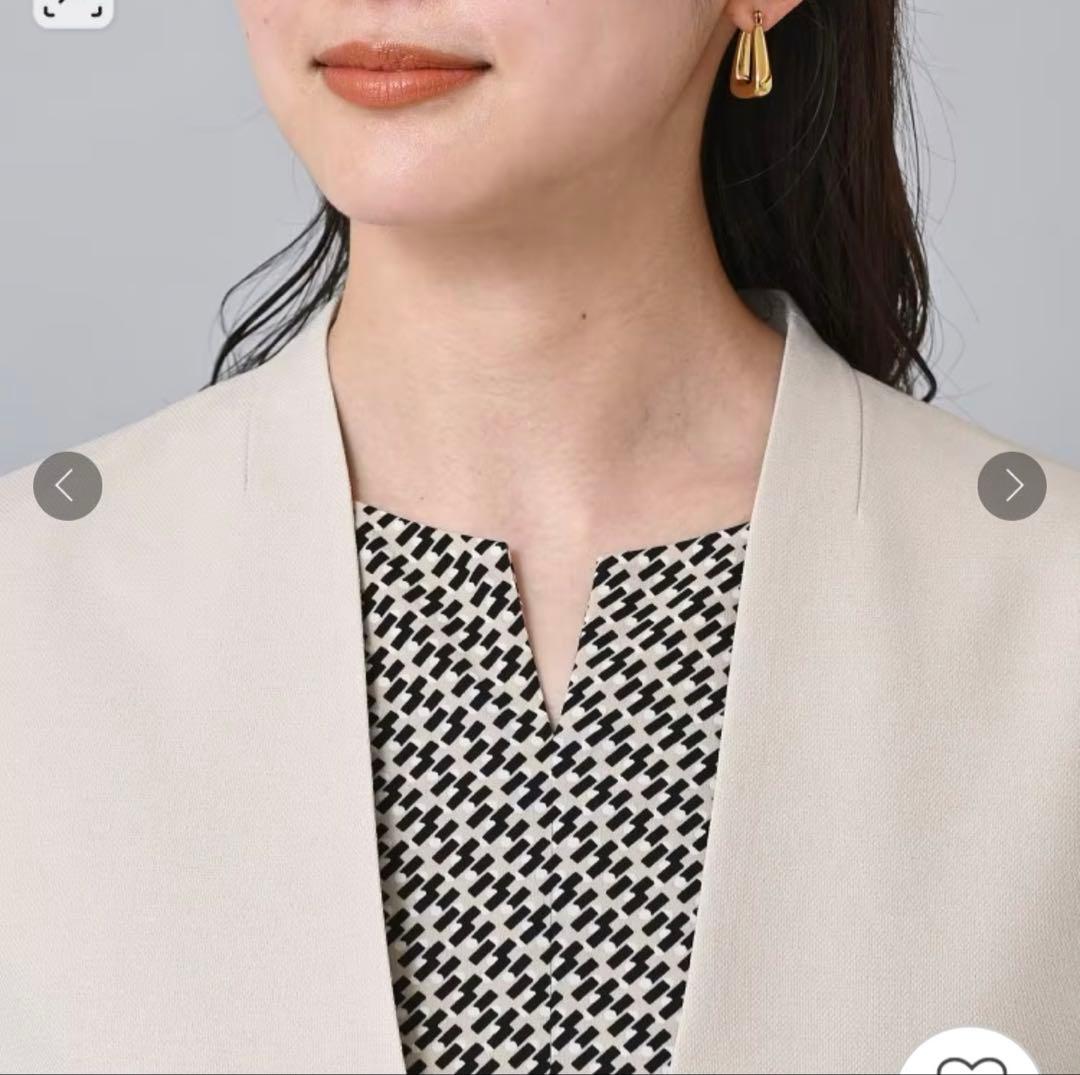
Task: Tap the scan-frame icon above the photo
Action: coord(73,9)
